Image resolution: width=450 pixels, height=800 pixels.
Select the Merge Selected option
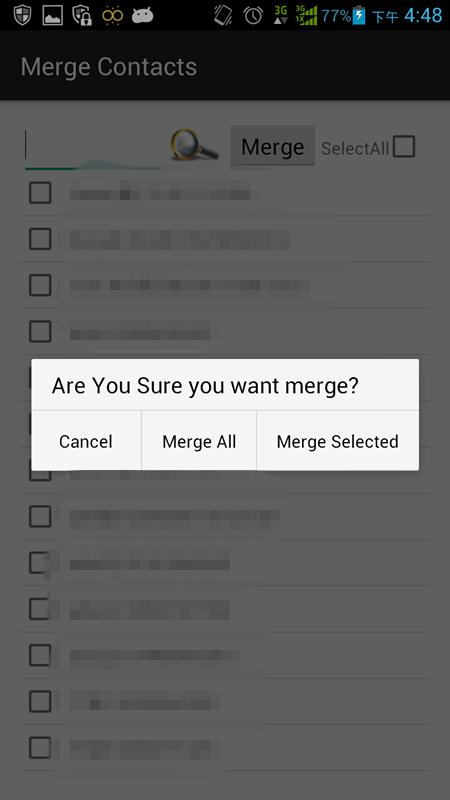pos(337,441)
